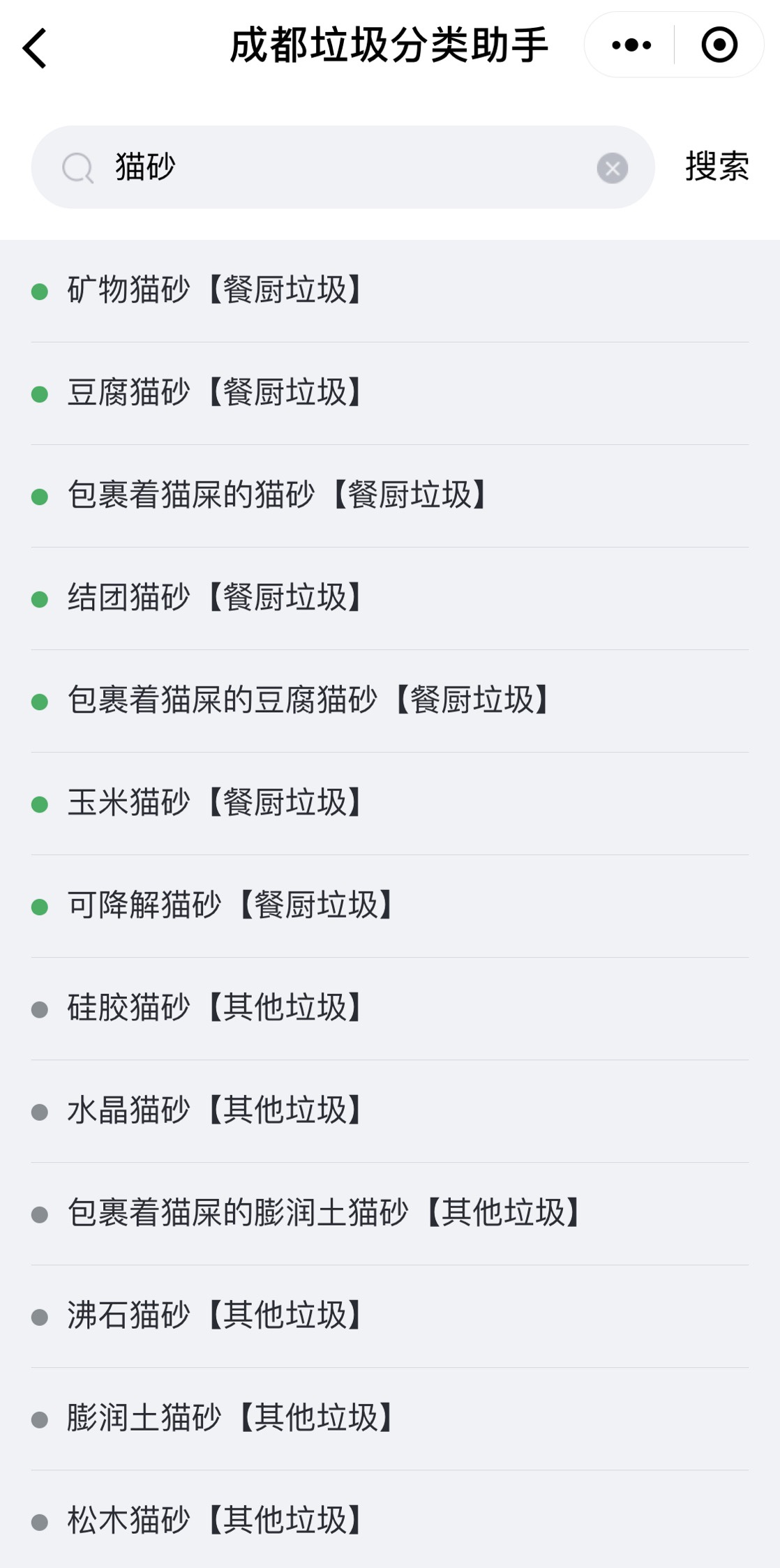View the 水晶猫砂 entry

pos(390,1111)
